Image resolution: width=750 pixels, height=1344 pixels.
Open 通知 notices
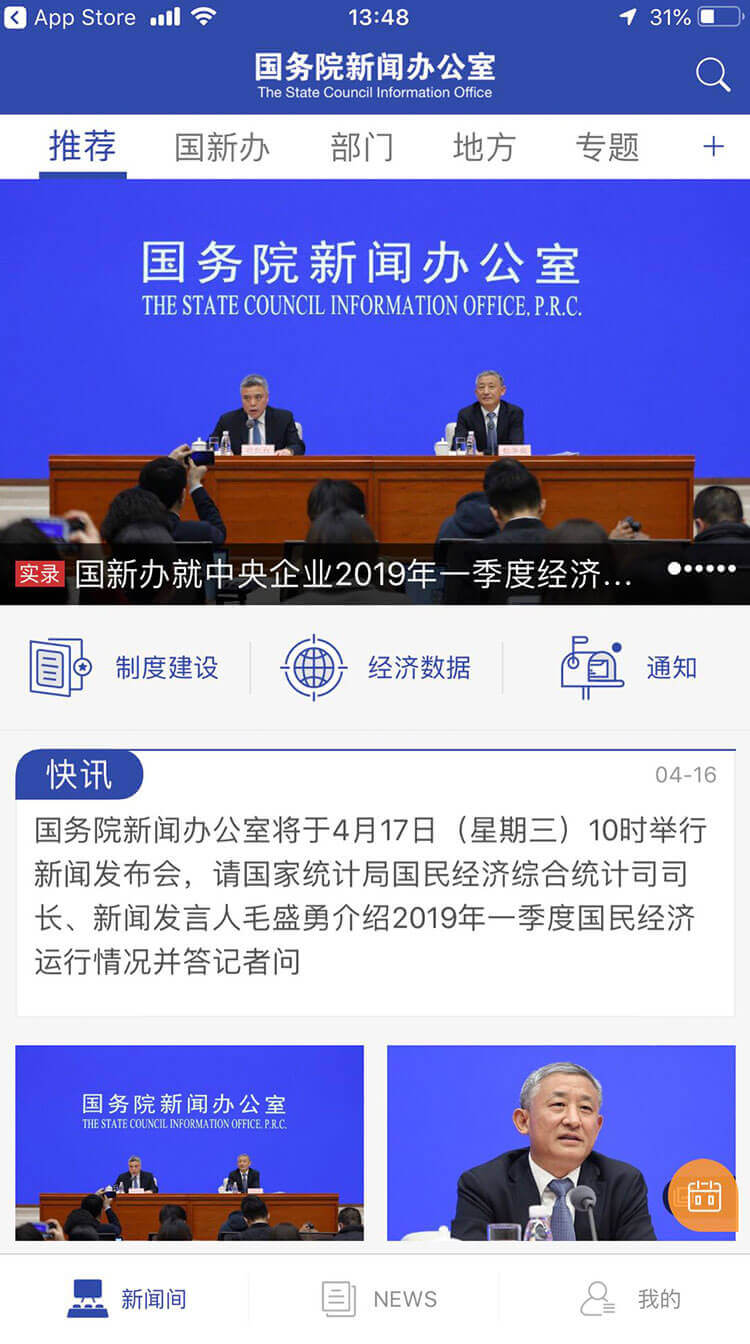pyautogui.click(x=628, y=667)
